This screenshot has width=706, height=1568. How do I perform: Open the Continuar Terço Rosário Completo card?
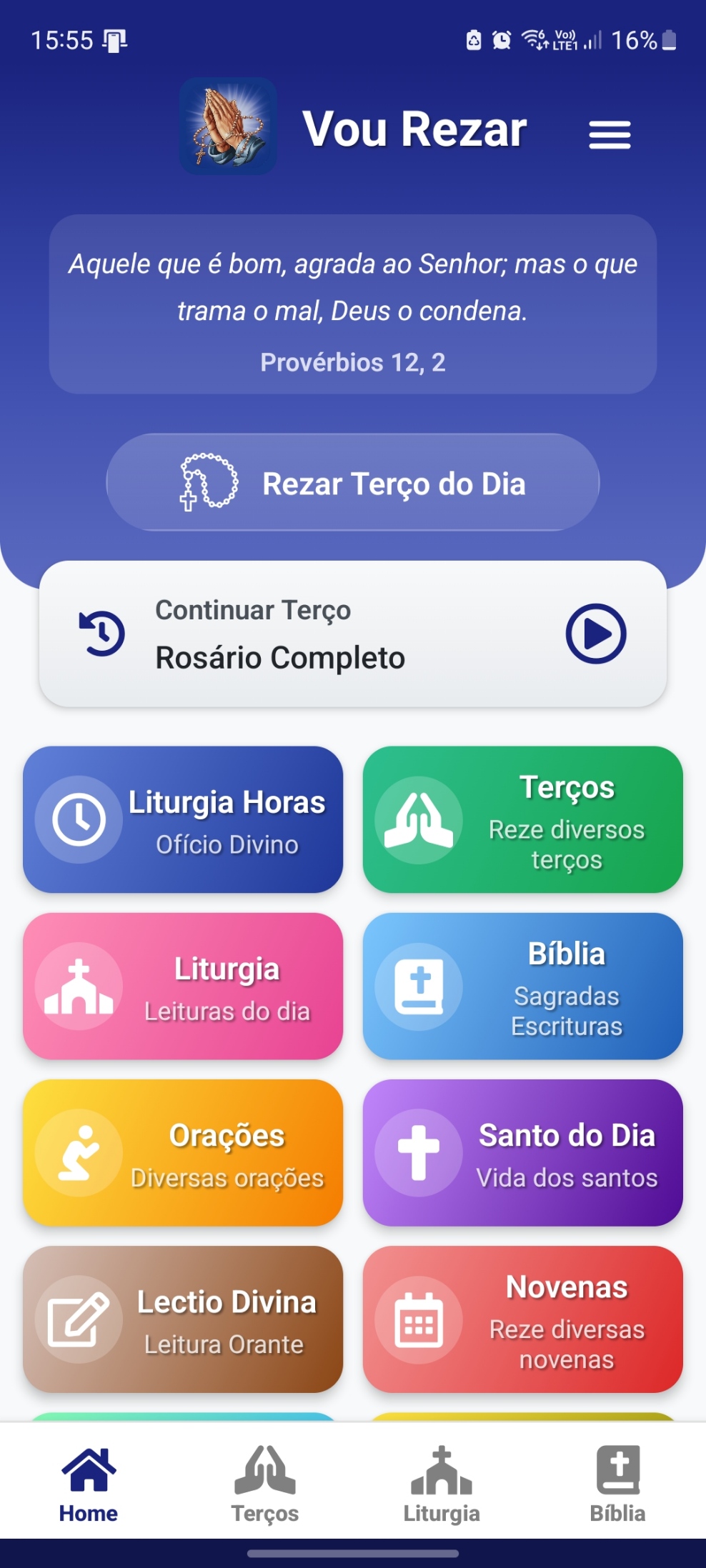[x=353, y=634]
